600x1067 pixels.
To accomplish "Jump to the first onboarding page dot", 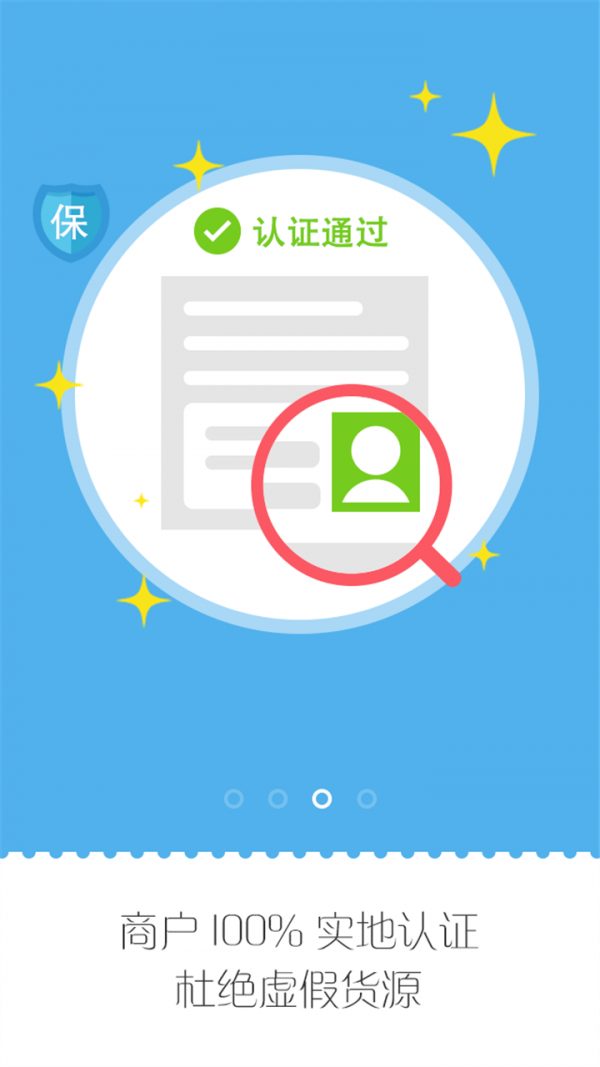I will click(234, 798).
